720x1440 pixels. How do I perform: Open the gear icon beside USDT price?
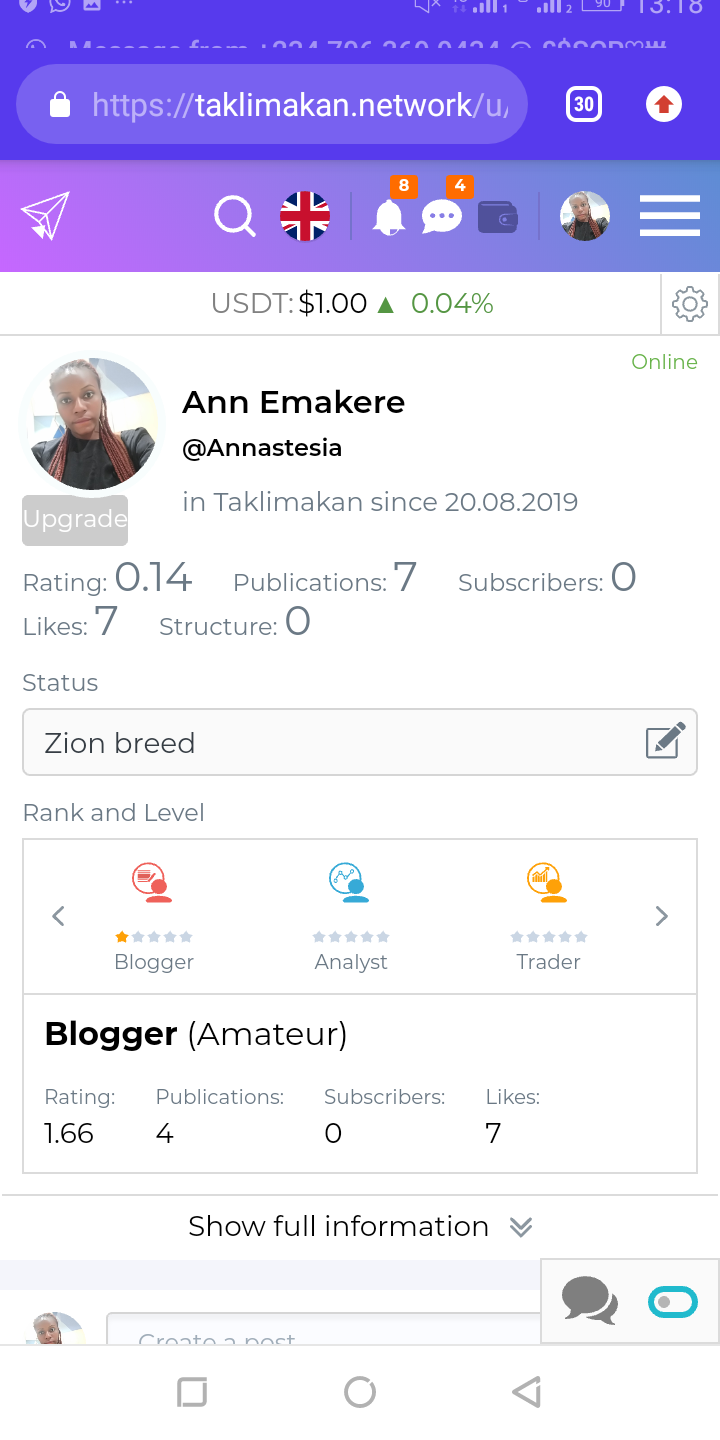point(688,304)
